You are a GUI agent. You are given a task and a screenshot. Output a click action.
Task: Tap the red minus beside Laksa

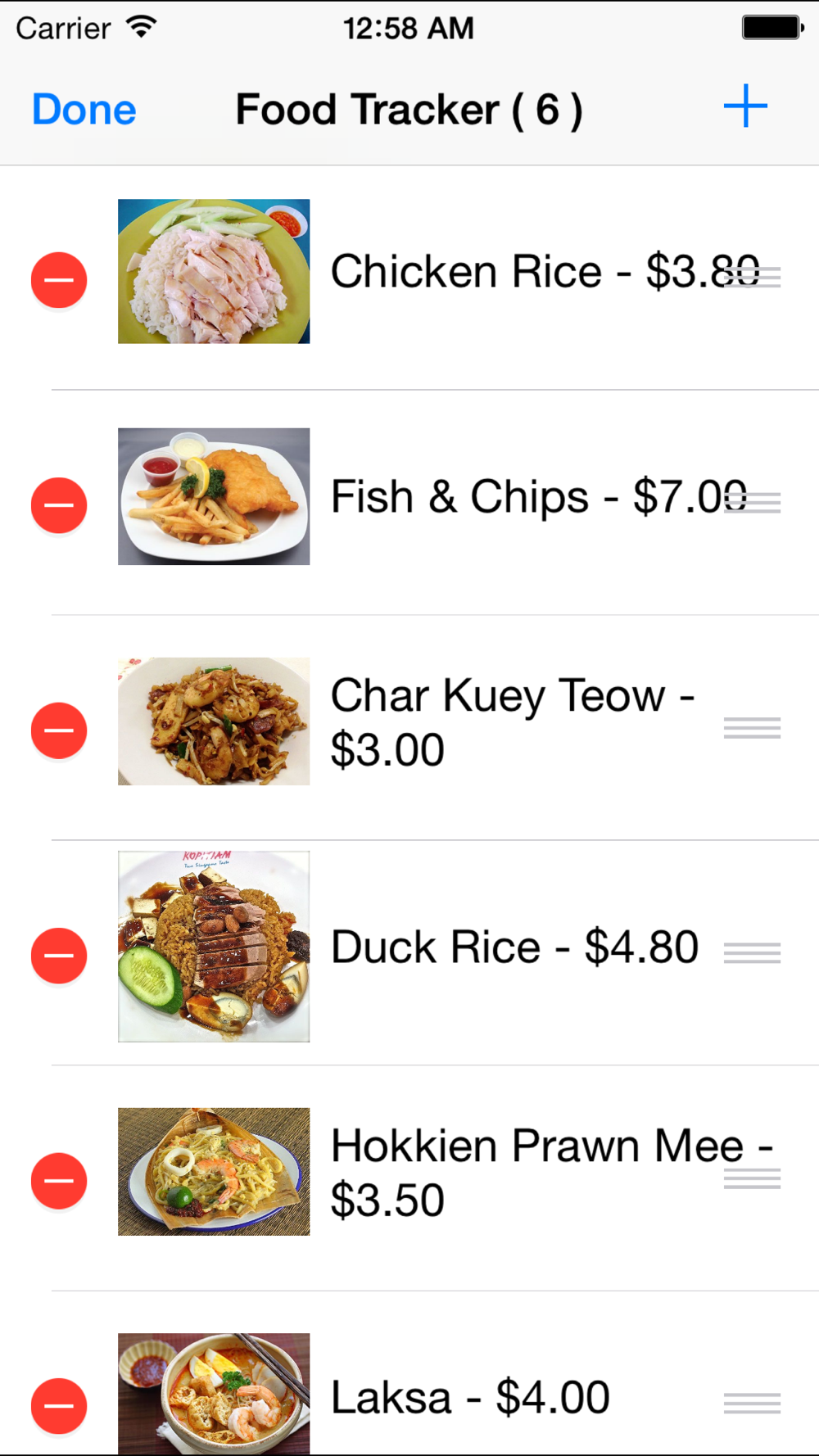point(59,1405)
